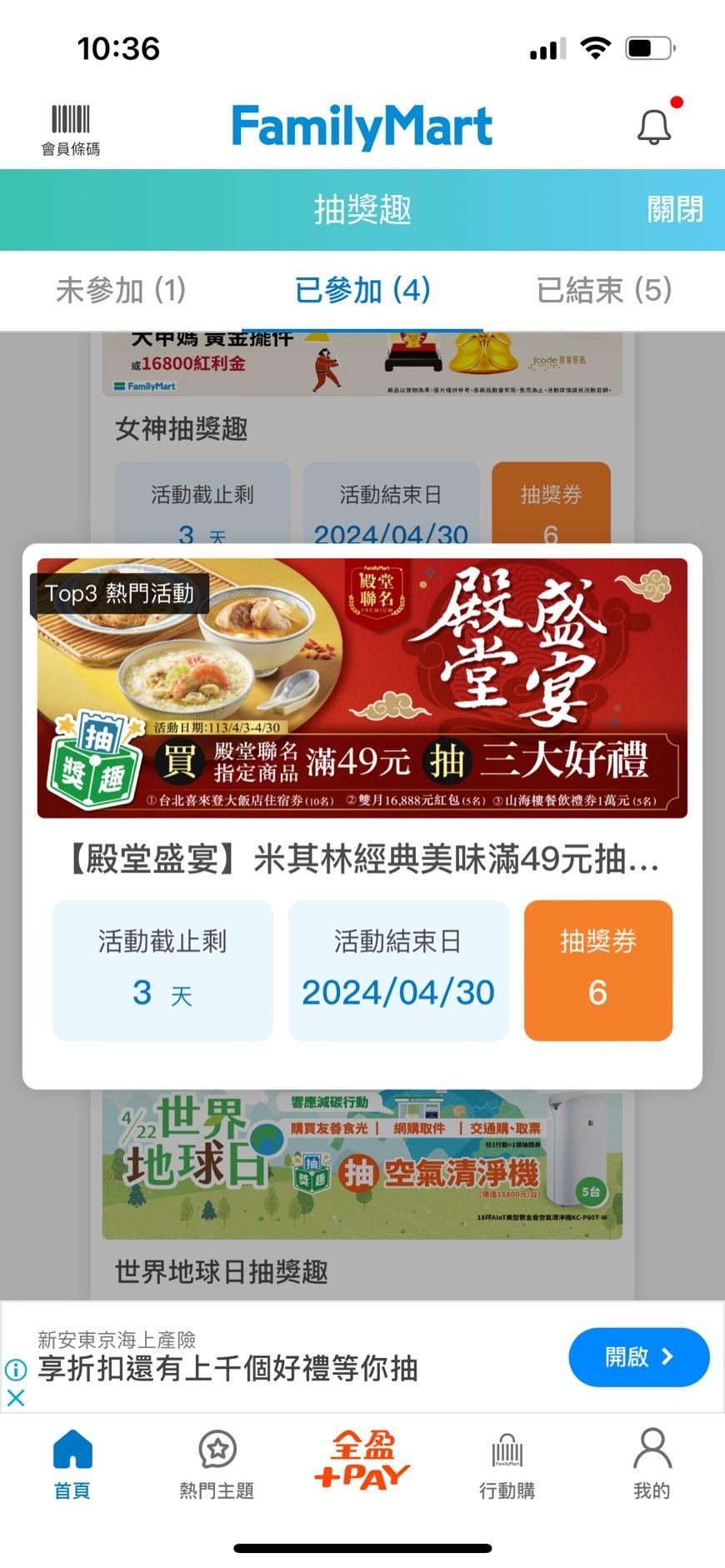Open 全盈+PAY payment

tap(362, 1461)
